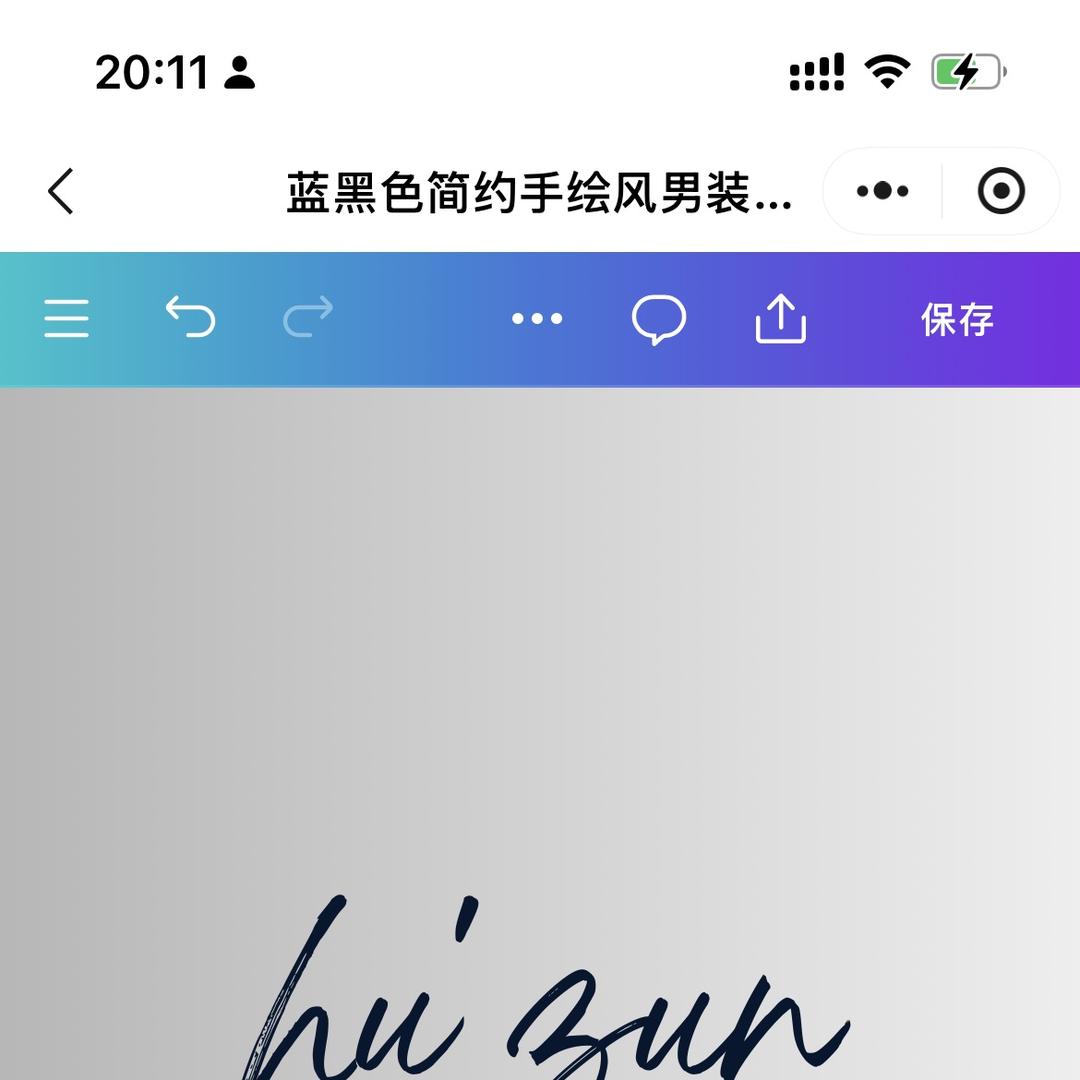Screen dimensions: 1080x1080
Task: Close the mini program with the circle icon
Action: 1001,191
